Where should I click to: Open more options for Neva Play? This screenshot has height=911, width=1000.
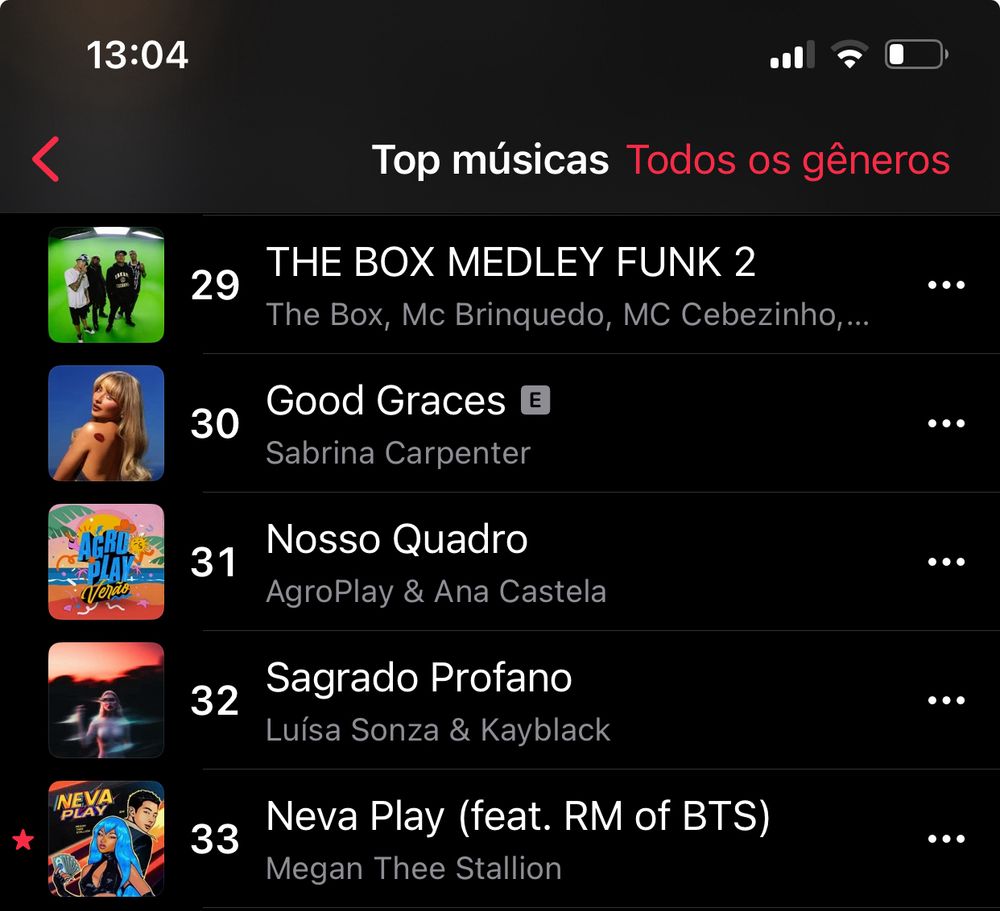pos(946,838)
